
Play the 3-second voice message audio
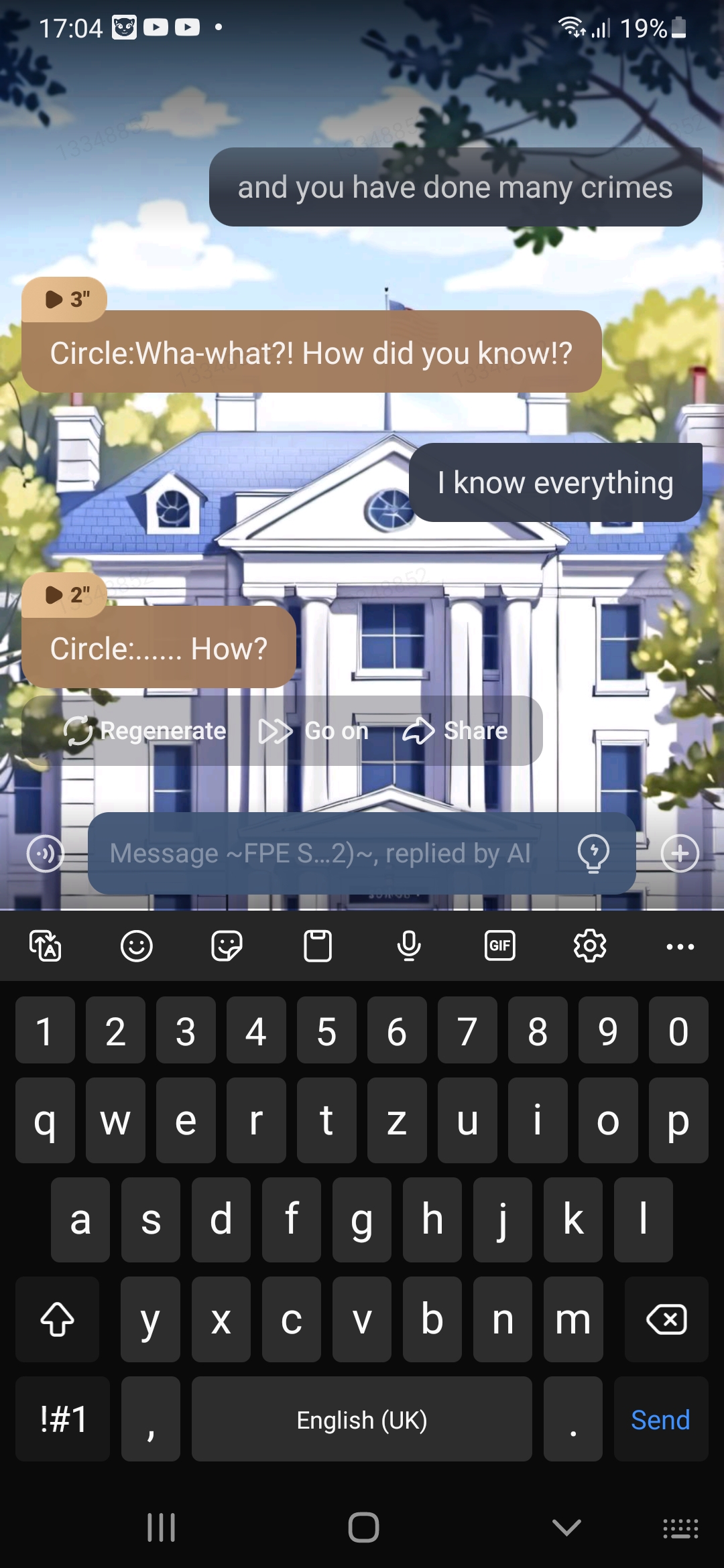click(64, 299)
